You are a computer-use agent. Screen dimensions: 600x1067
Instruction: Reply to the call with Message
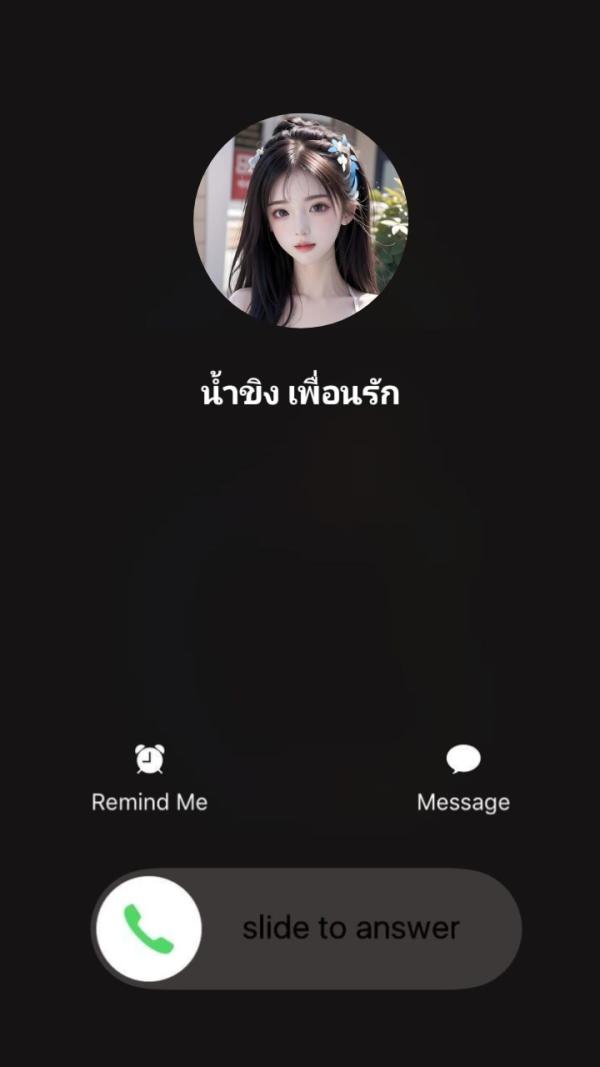pos(463,761)
